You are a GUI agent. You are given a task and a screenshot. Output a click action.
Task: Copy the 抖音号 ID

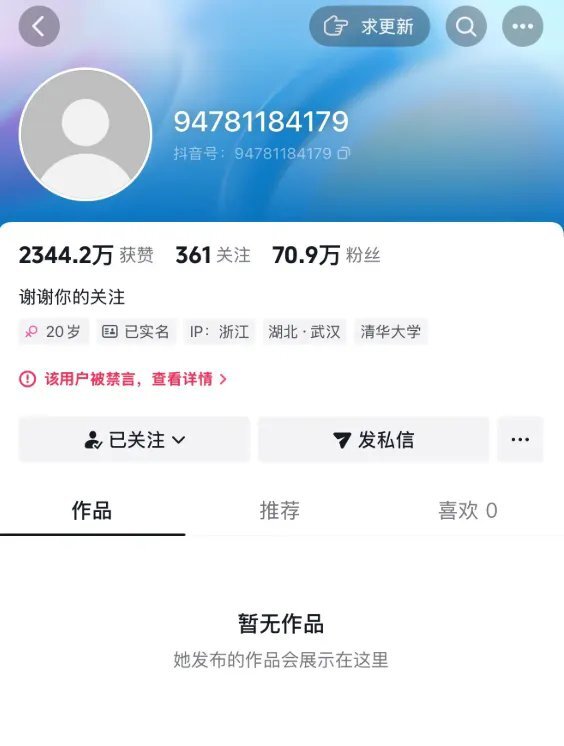click(344, 153)
